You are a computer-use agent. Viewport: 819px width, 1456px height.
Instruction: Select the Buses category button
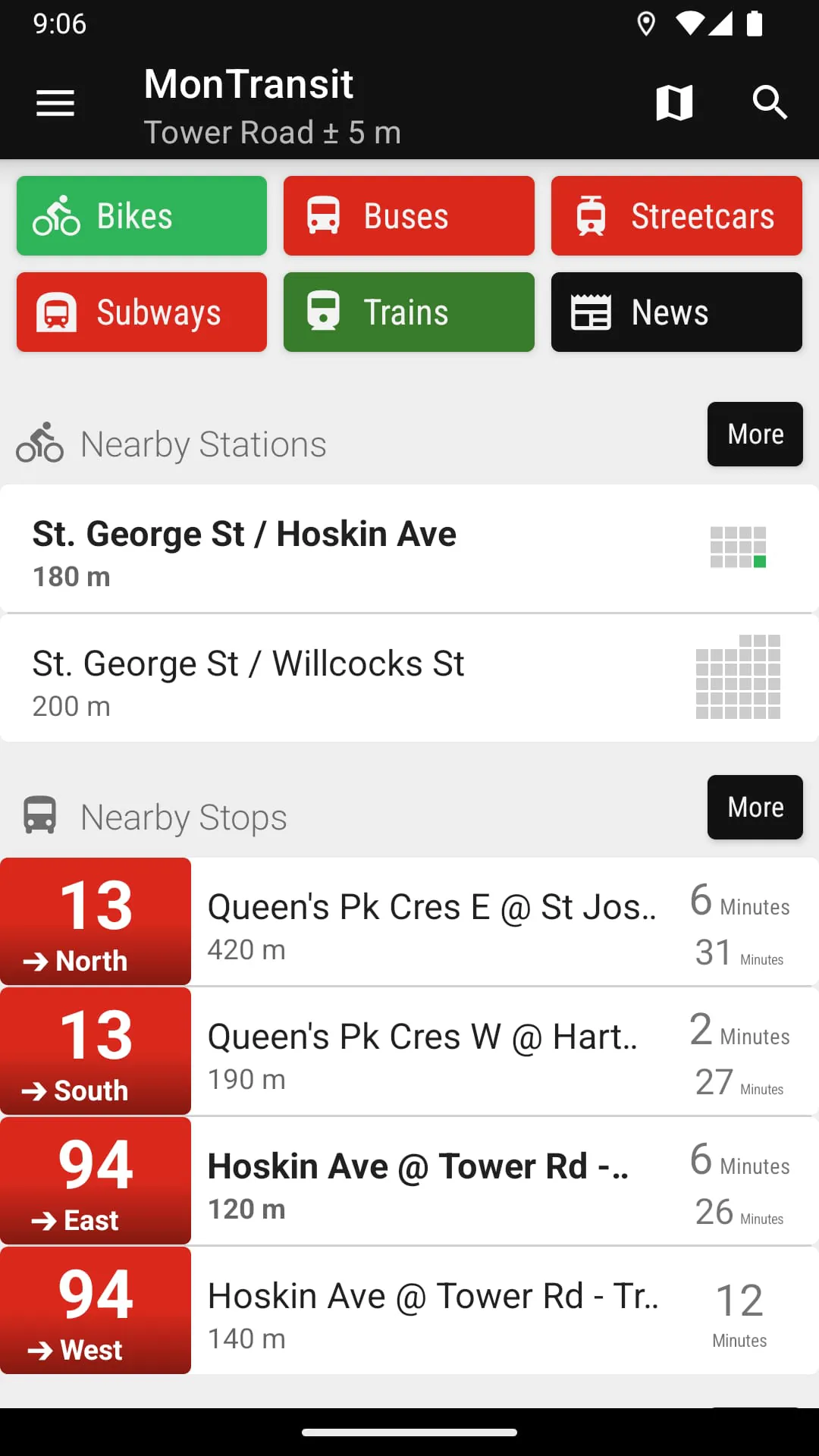[409, 216]
